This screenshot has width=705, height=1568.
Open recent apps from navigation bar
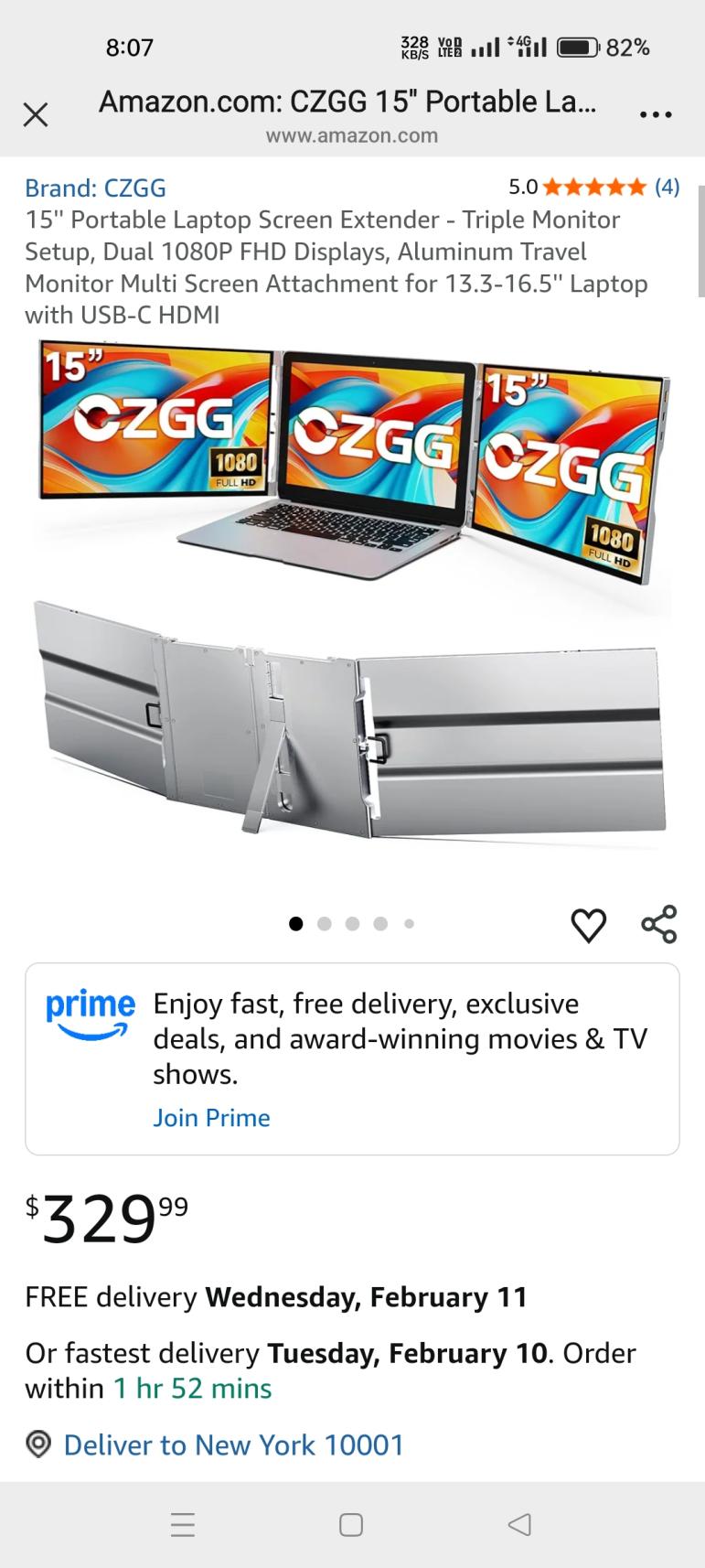click(183, 1524)
